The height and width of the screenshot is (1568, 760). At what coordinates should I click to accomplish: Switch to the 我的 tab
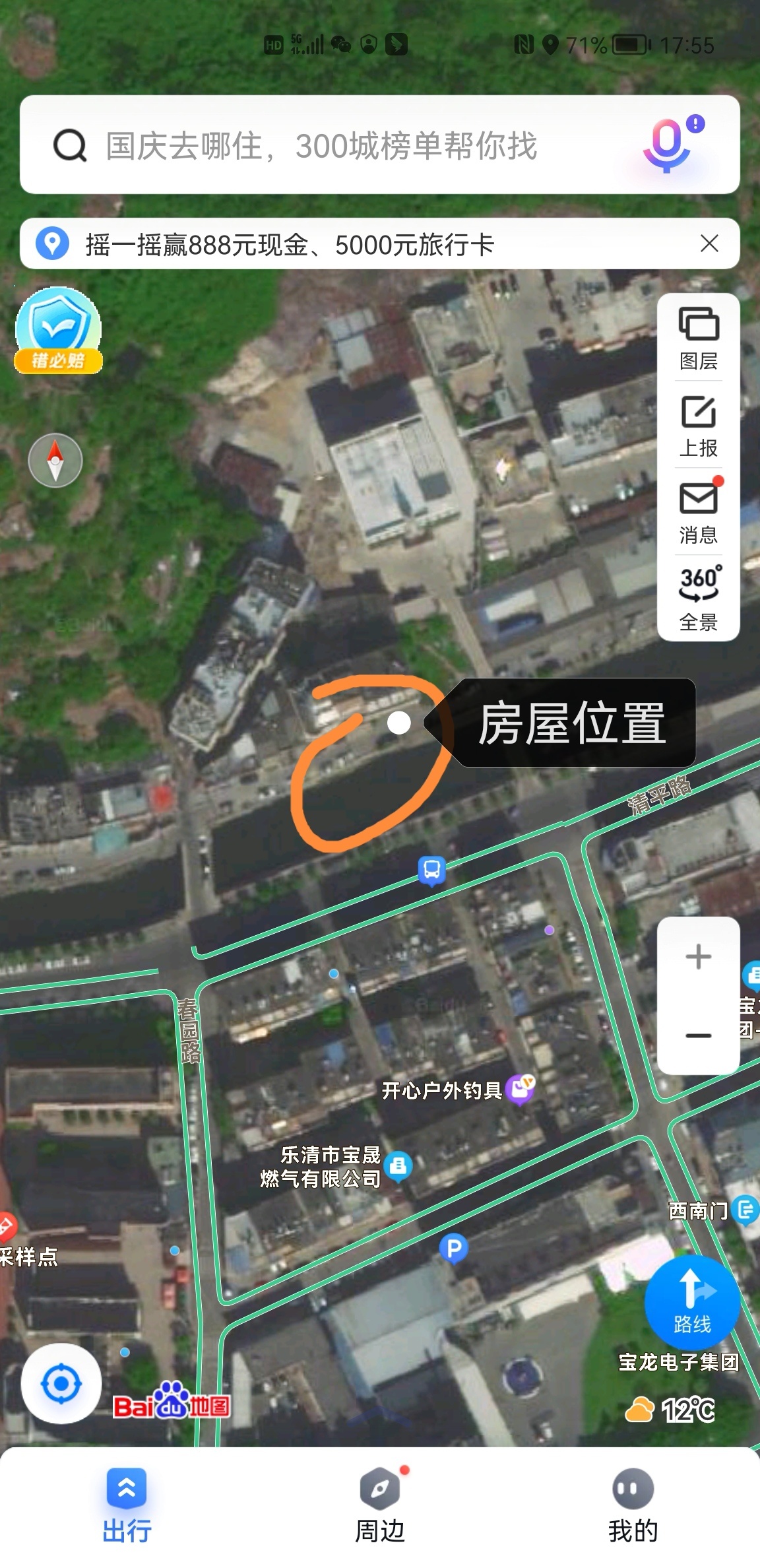pyautogui.click(x=633, y=1505)
